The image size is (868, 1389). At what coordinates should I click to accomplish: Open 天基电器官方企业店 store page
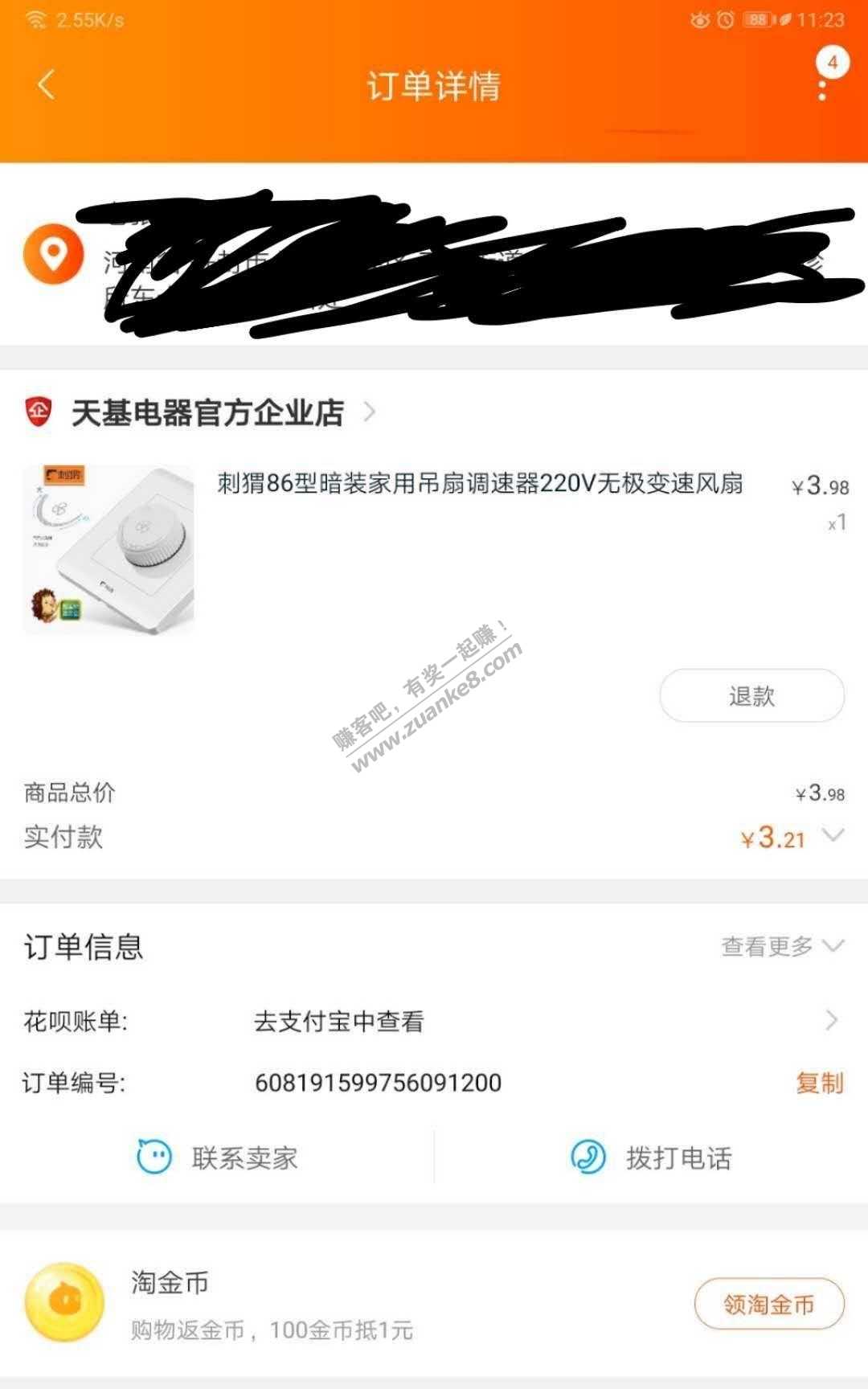[207, 413]
